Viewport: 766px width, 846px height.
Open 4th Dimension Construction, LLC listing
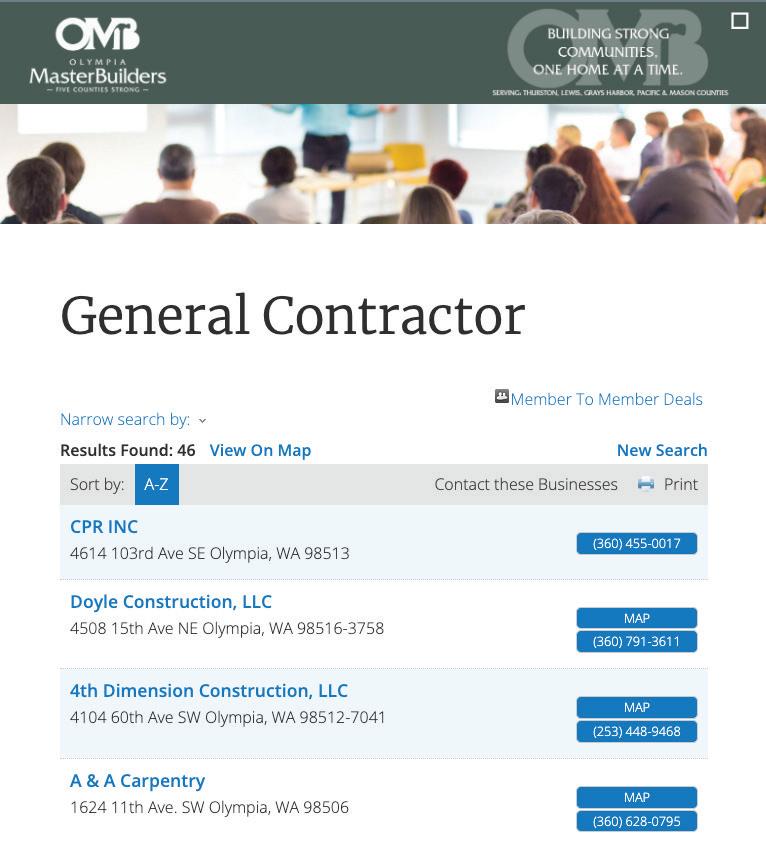tap(209, 690)
